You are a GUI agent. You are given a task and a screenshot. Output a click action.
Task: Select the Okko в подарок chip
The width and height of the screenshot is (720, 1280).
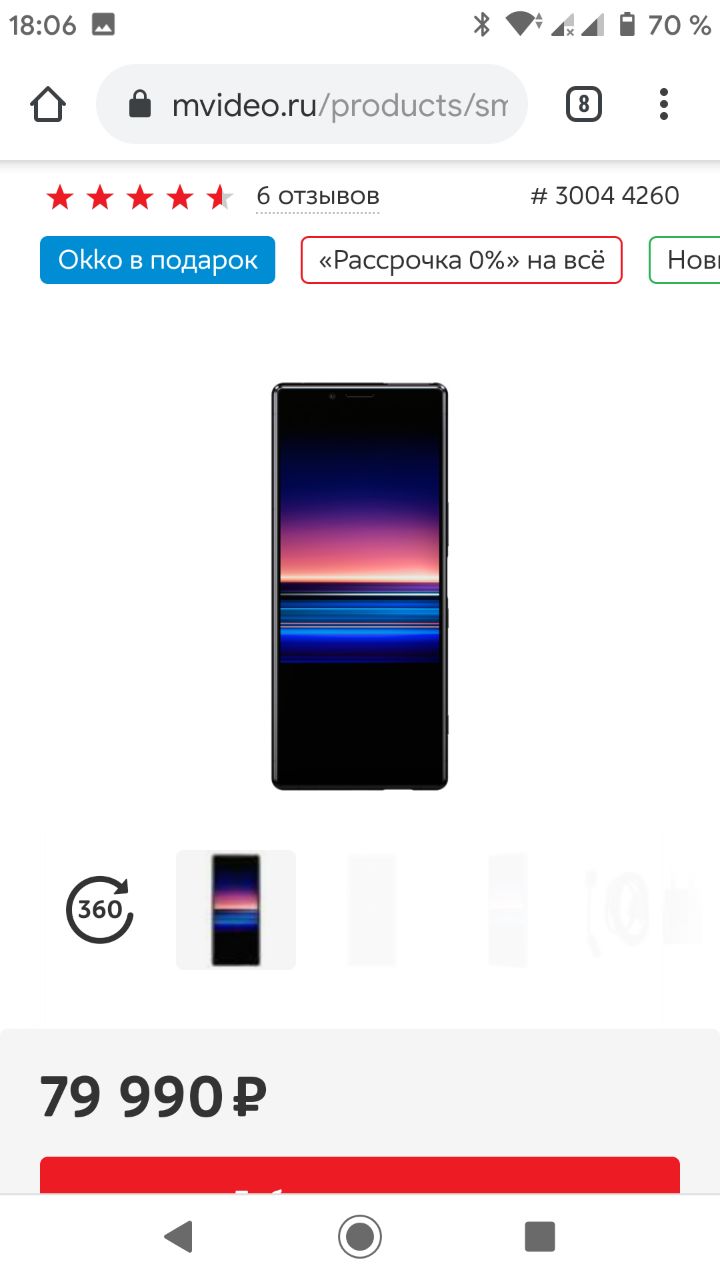click(158, 260)
